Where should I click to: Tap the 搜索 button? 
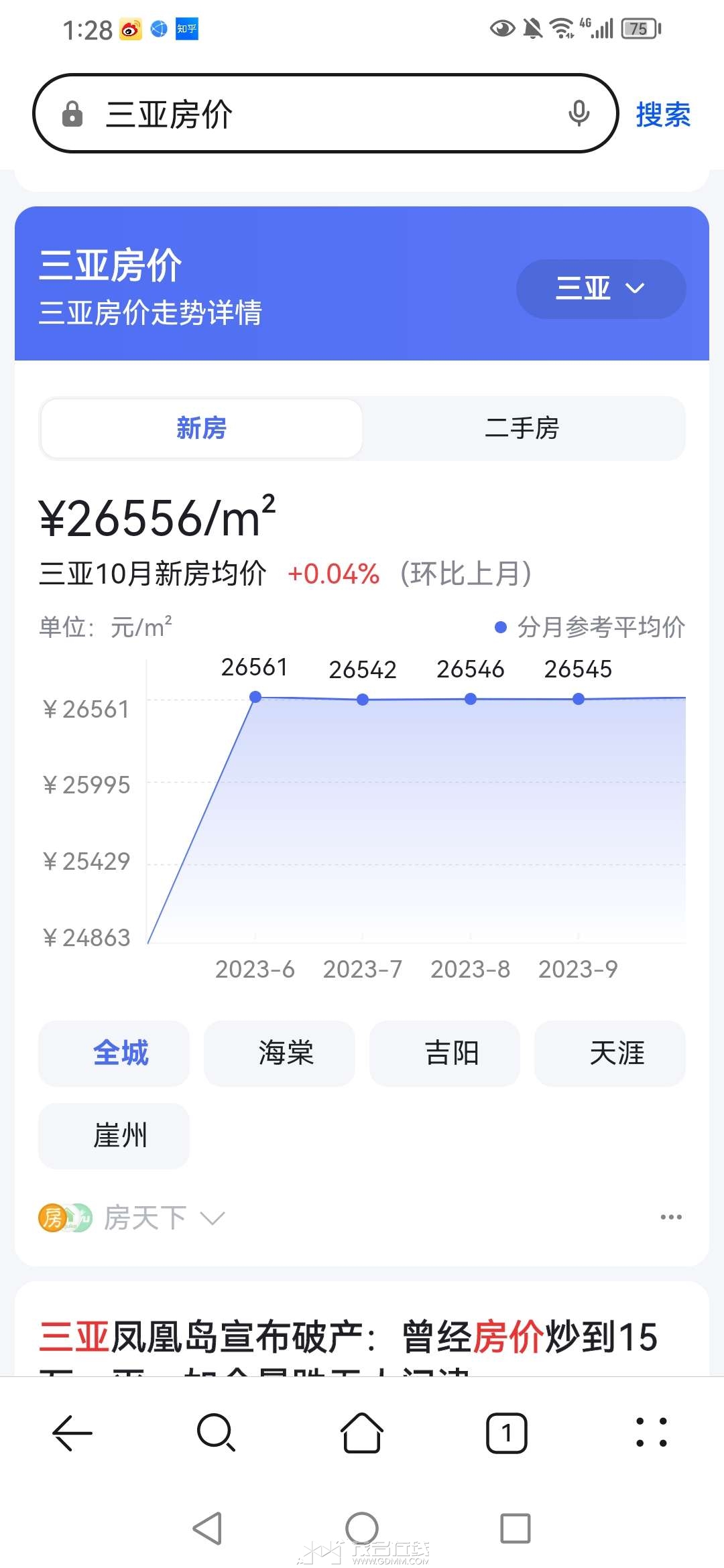click(x=662, y=115)
